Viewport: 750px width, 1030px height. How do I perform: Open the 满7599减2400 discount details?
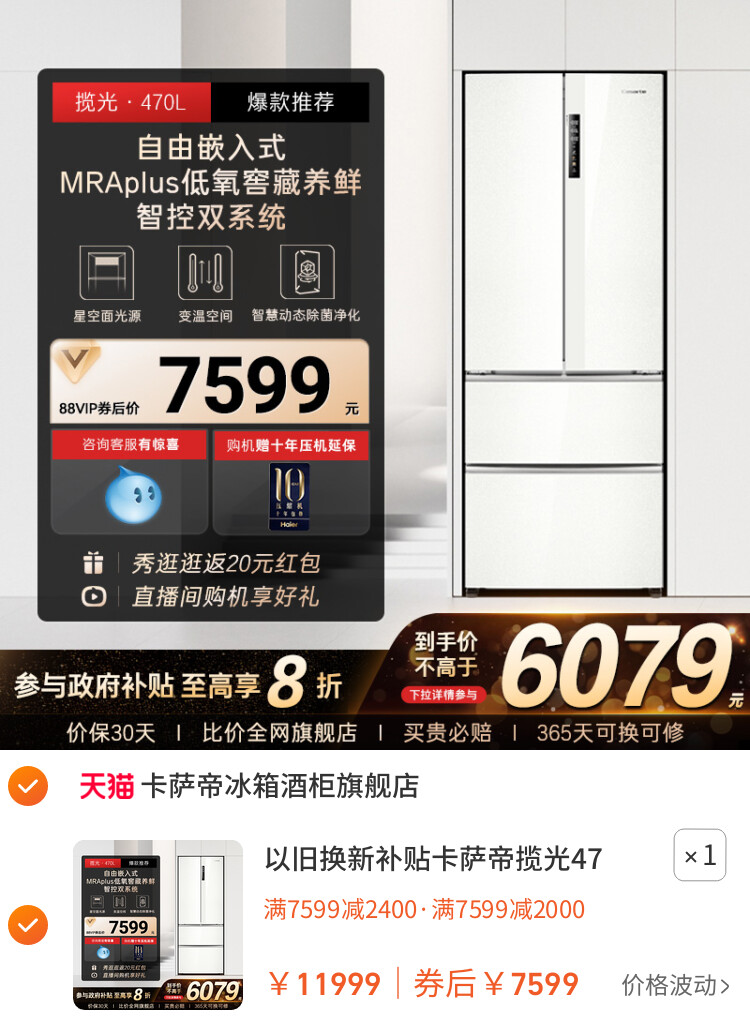[424, 909]
